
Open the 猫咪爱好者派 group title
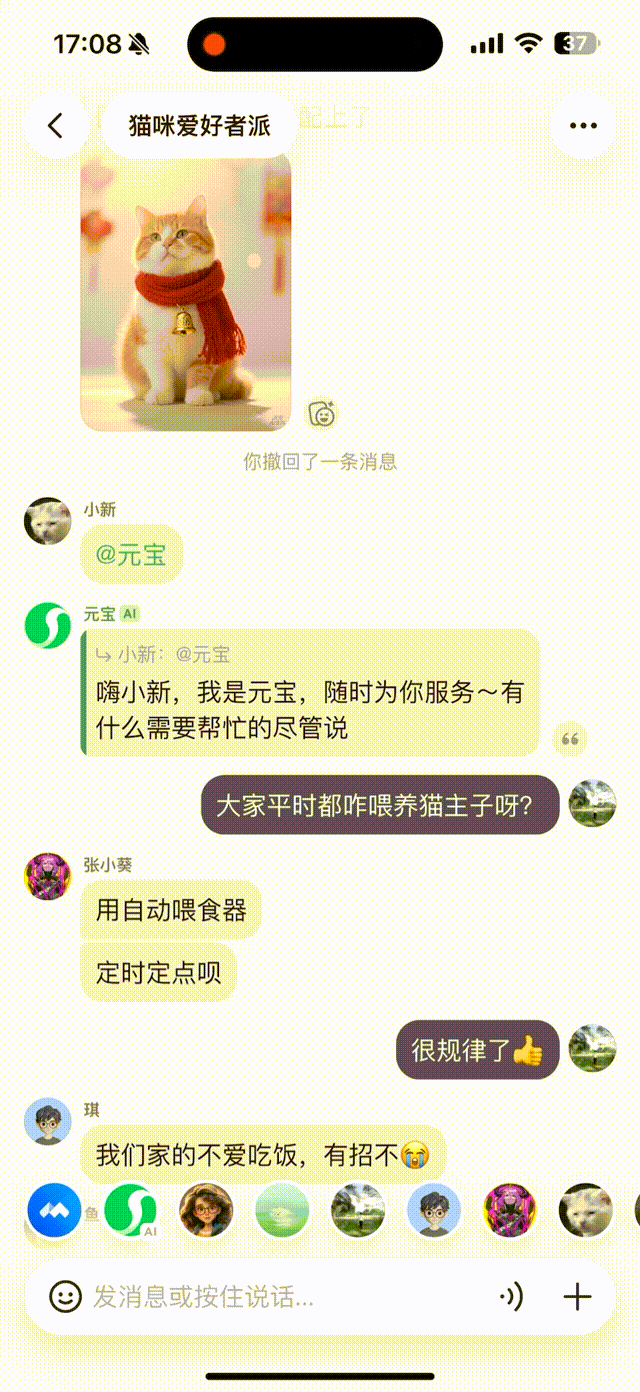pyautogui.click(x=200, y=125)
